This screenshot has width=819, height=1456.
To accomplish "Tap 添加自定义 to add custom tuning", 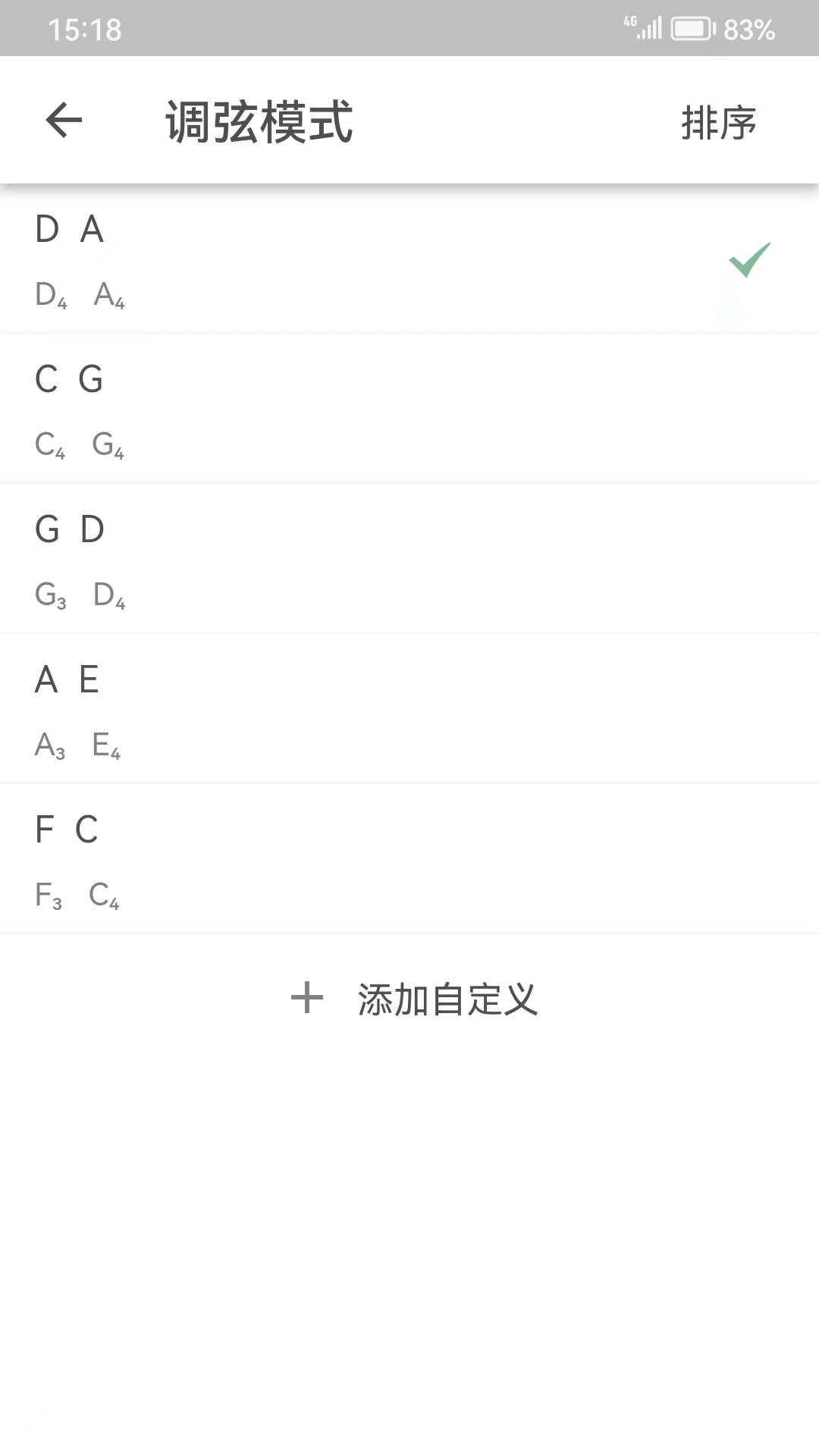I will coord(415,999).
